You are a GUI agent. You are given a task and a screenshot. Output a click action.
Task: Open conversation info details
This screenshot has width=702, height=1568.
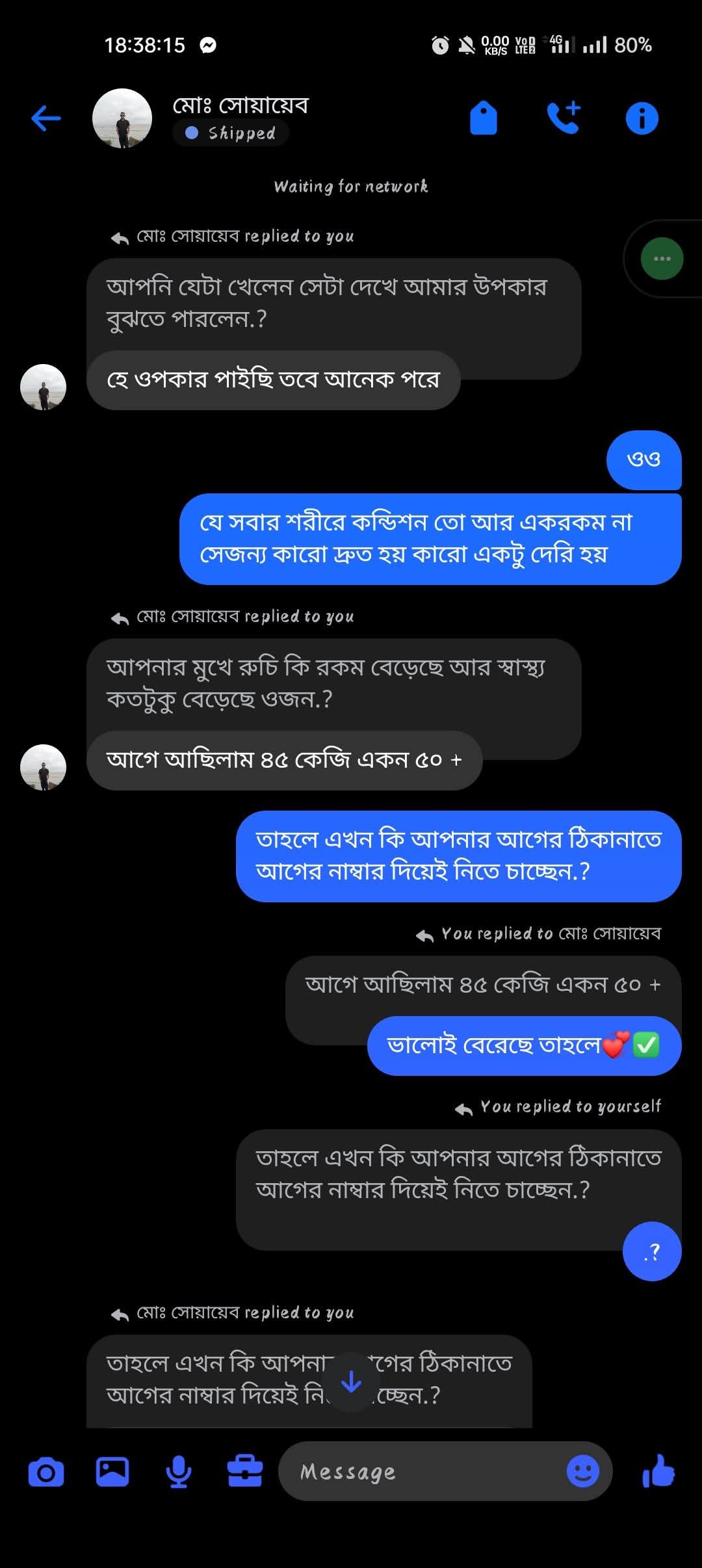[642, 118]
